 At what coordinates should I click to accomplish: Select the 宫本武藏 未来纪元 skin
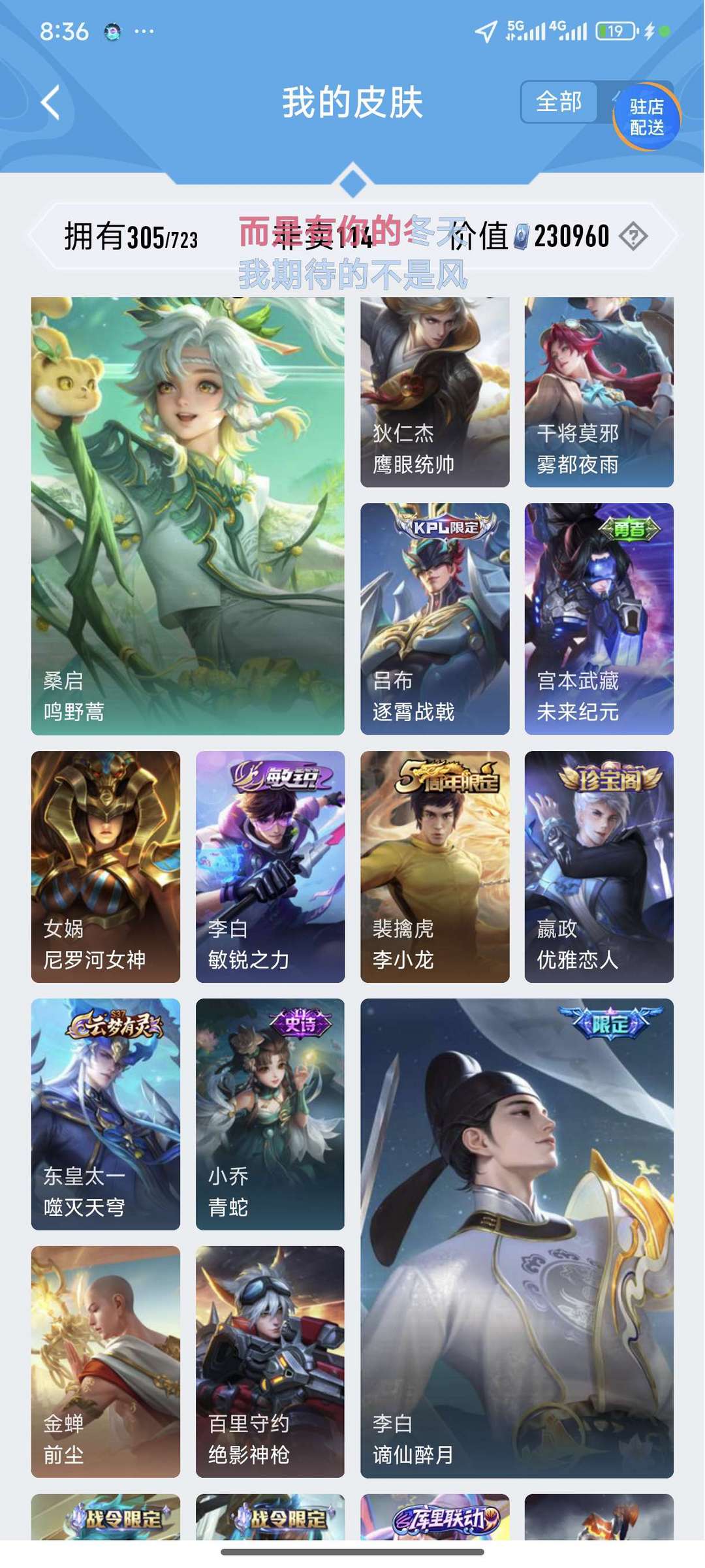point(599,618)
